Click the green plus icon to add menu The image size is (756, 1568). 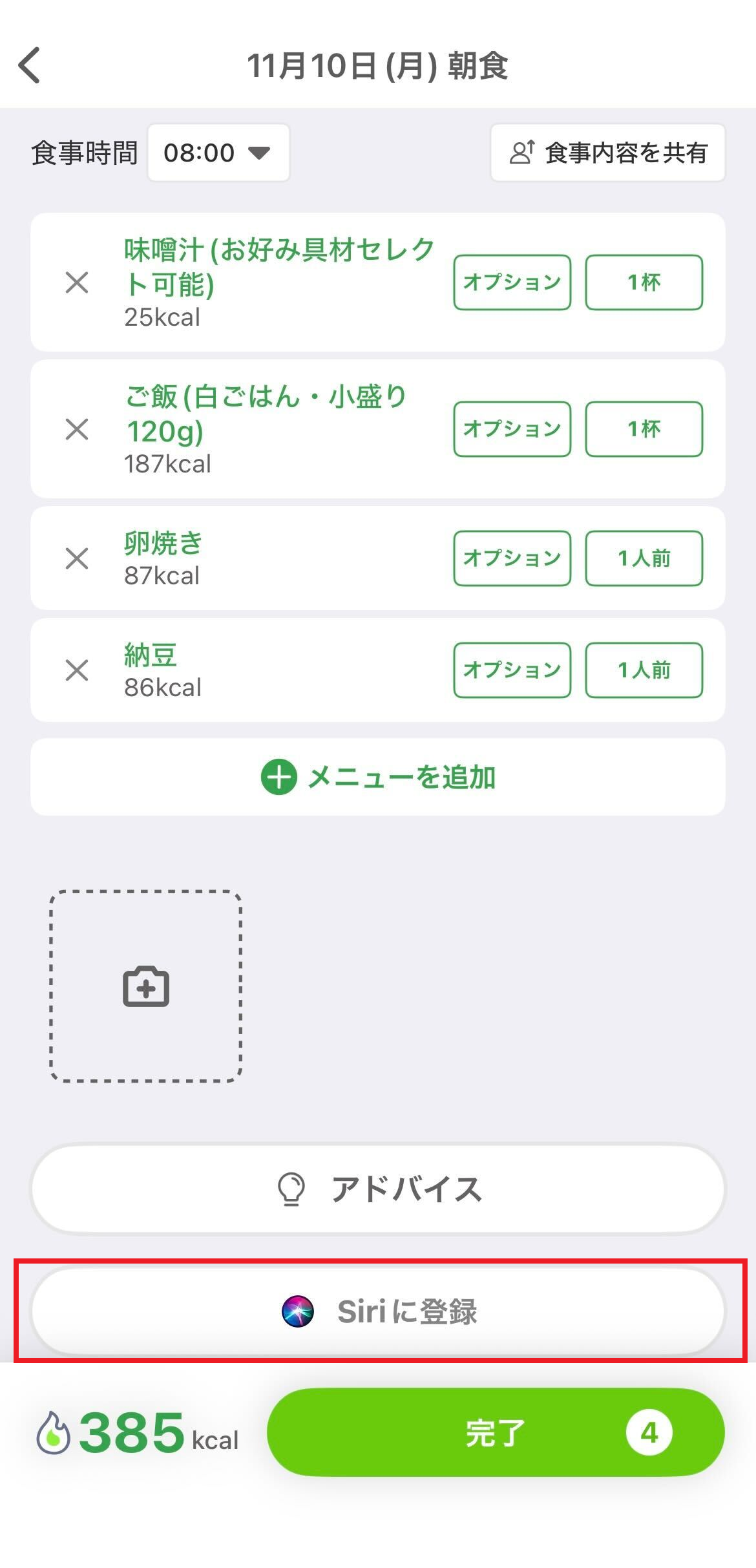277,778
